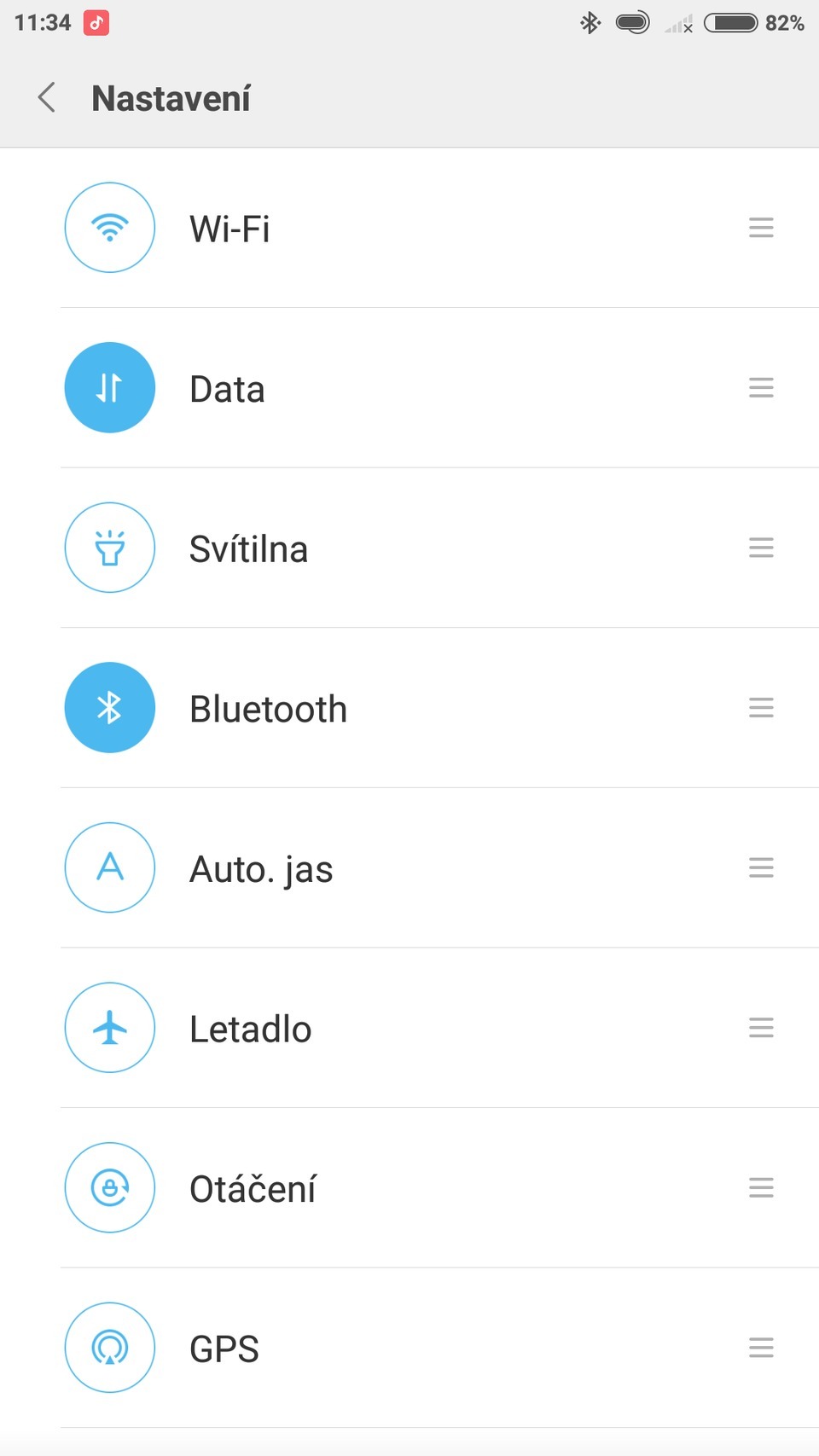819x1456 pixels.
Task: Select the Otáčení row label
Action: coord(253,1187)
